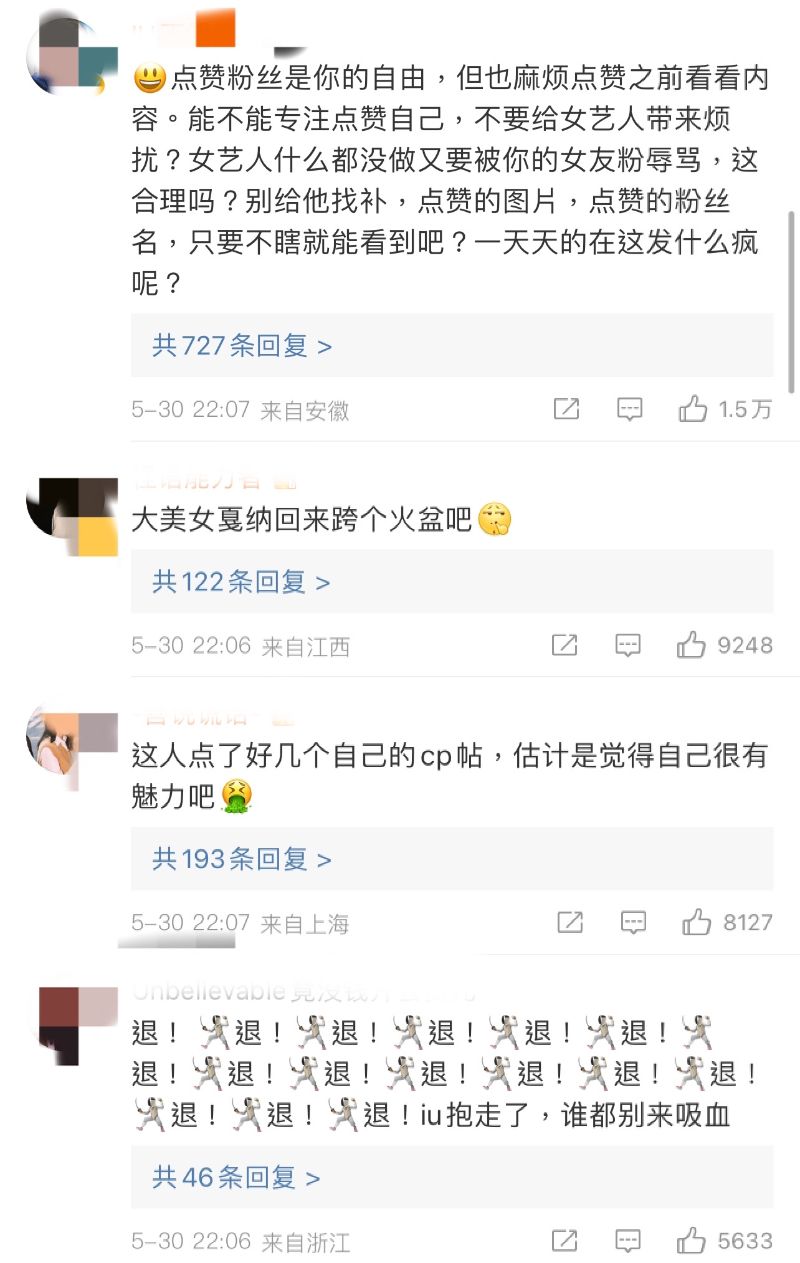The width and height of the screenshot is (800, 1263).
Task: Repost the 来自江西 comment
Action: tap(565, 645)
